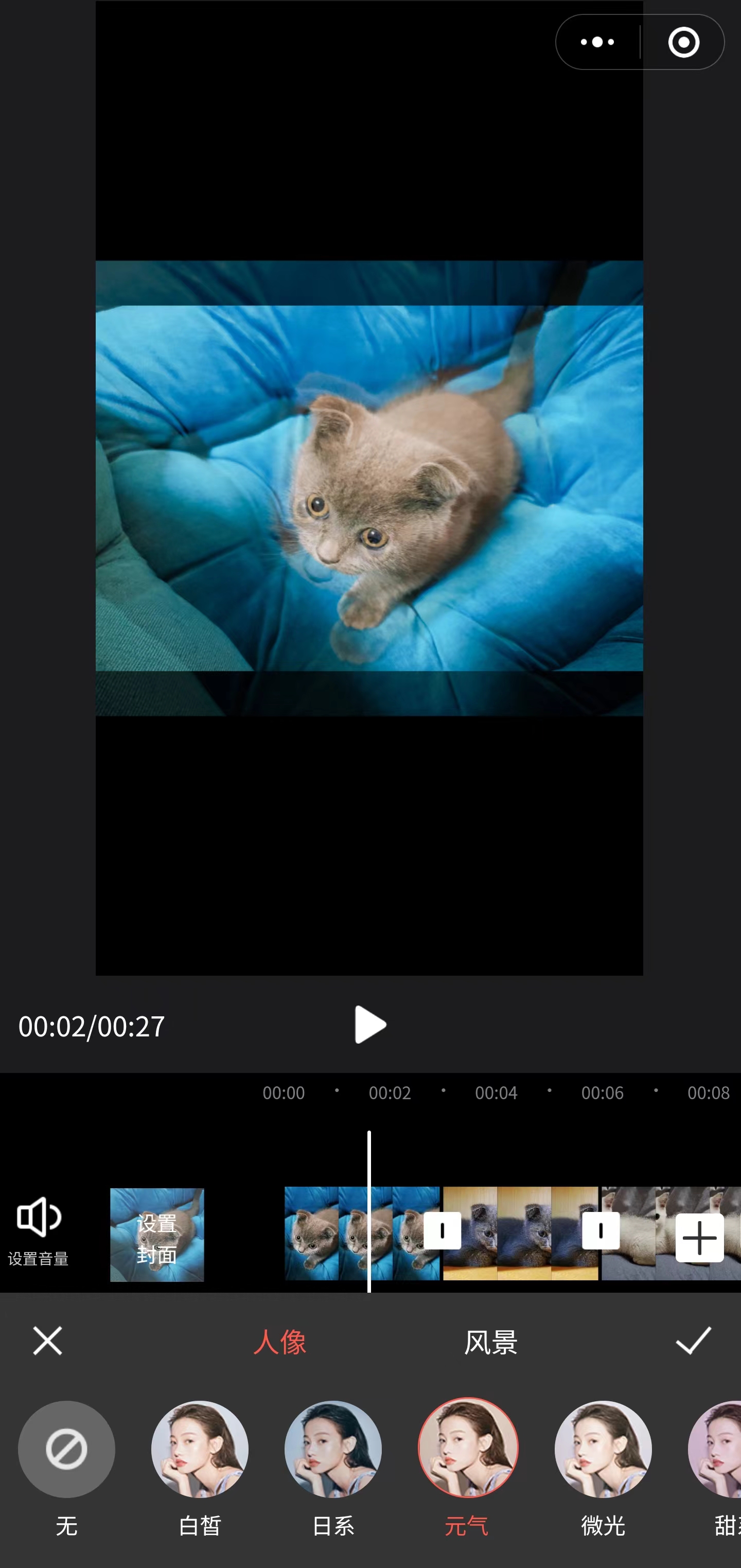Select 无 to remove filter
The width and height of the screenshot is (741, 1568).
coord(66,1449)
